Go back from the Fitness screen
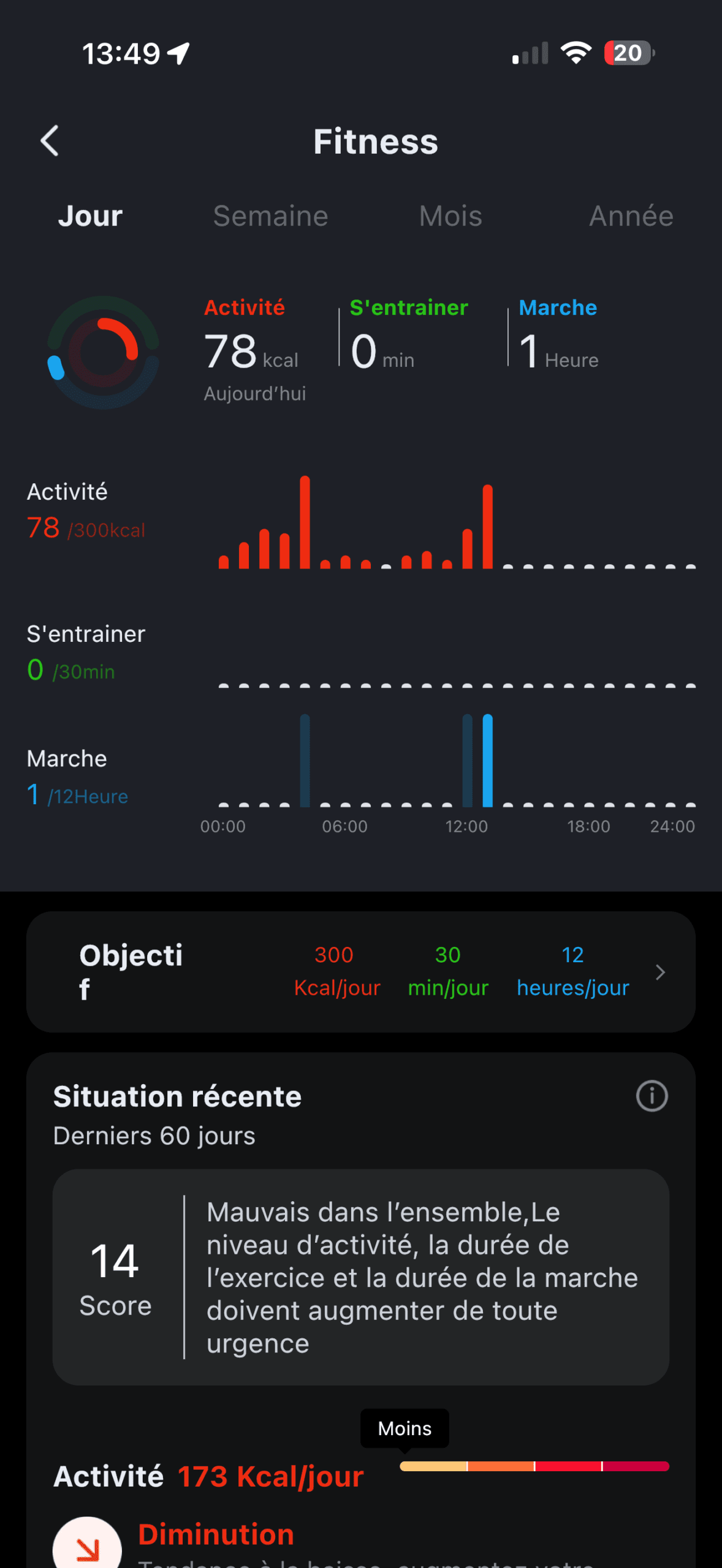 [50, 141]
